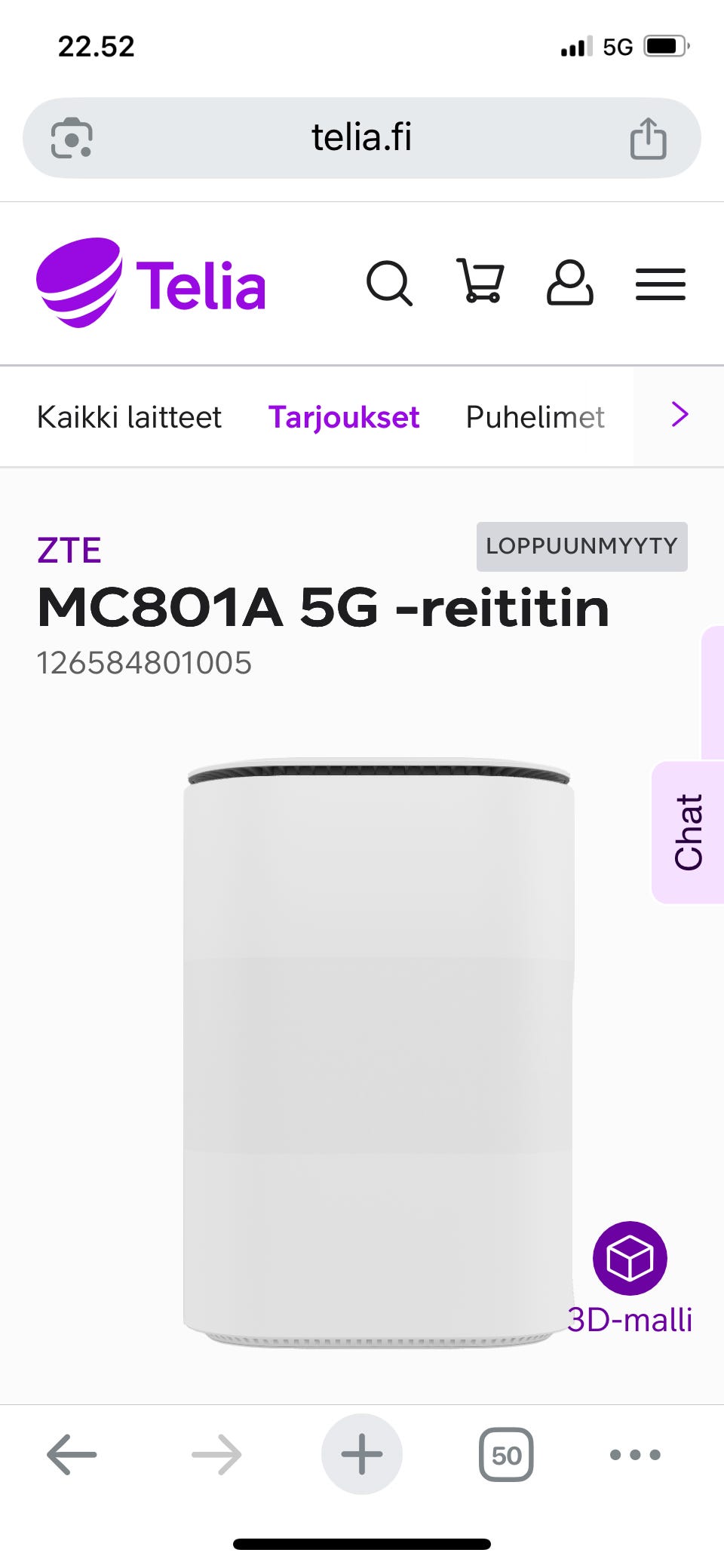The height and width of the screenshot is (1568, 724).
Task: Open the camera search in address bar
Action: pos(72,139)
